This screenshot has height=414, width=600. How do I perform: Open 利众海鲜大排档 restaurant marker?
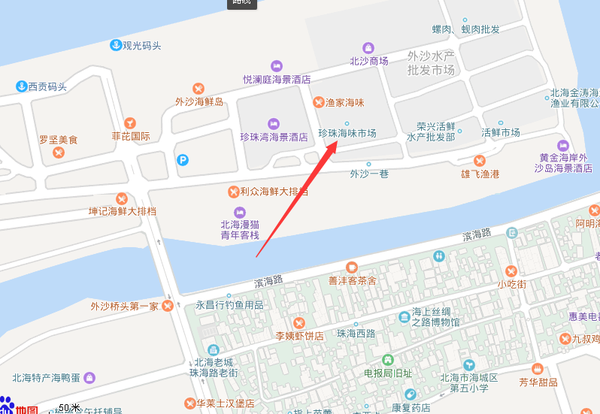(233, 190)
